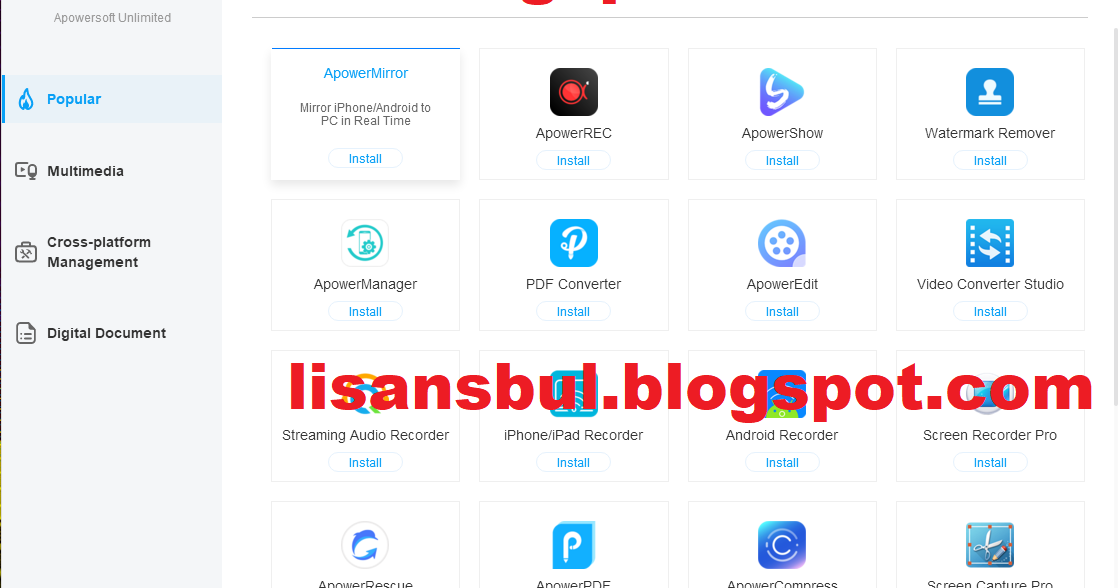The height and width of the screenshot is (588, 1120).
Task: Install ApowerShow
Action: [x=782, y=161]
